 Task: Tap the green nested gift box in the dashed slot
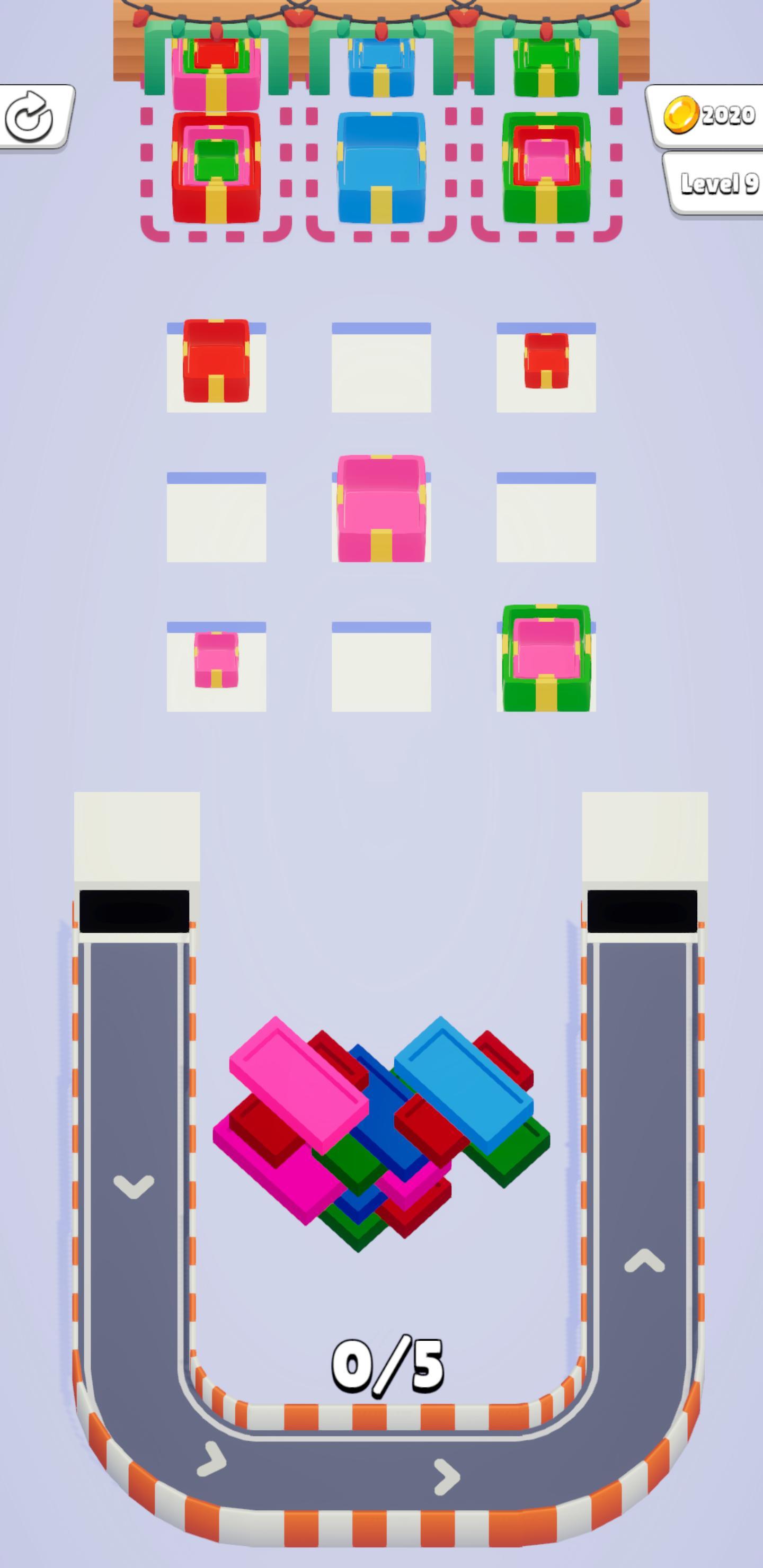[546, 167]
